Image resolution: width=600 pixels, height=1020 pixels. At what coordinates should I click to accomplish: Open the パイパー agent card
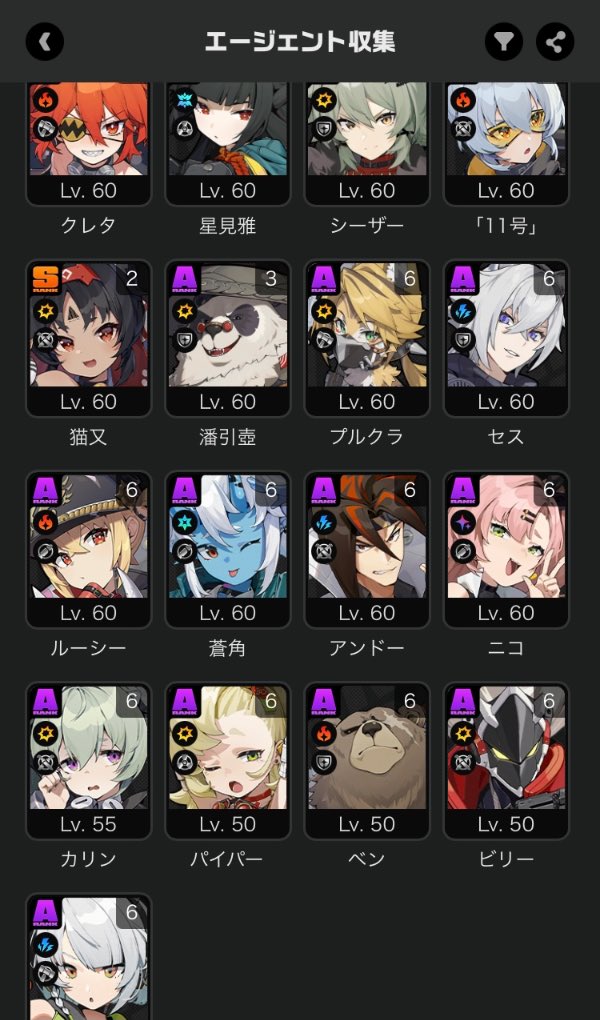click(228, 761)
